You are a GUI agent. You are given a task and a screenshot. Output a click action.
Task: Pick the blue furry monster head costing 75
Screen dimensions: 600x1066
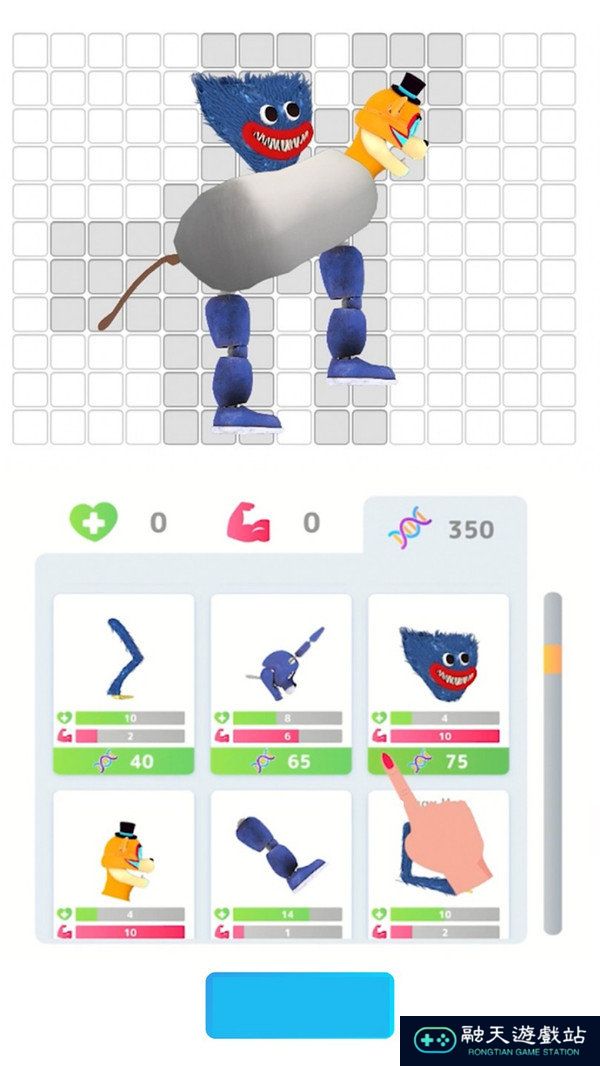pyautogui.click(x=438, y=684)
